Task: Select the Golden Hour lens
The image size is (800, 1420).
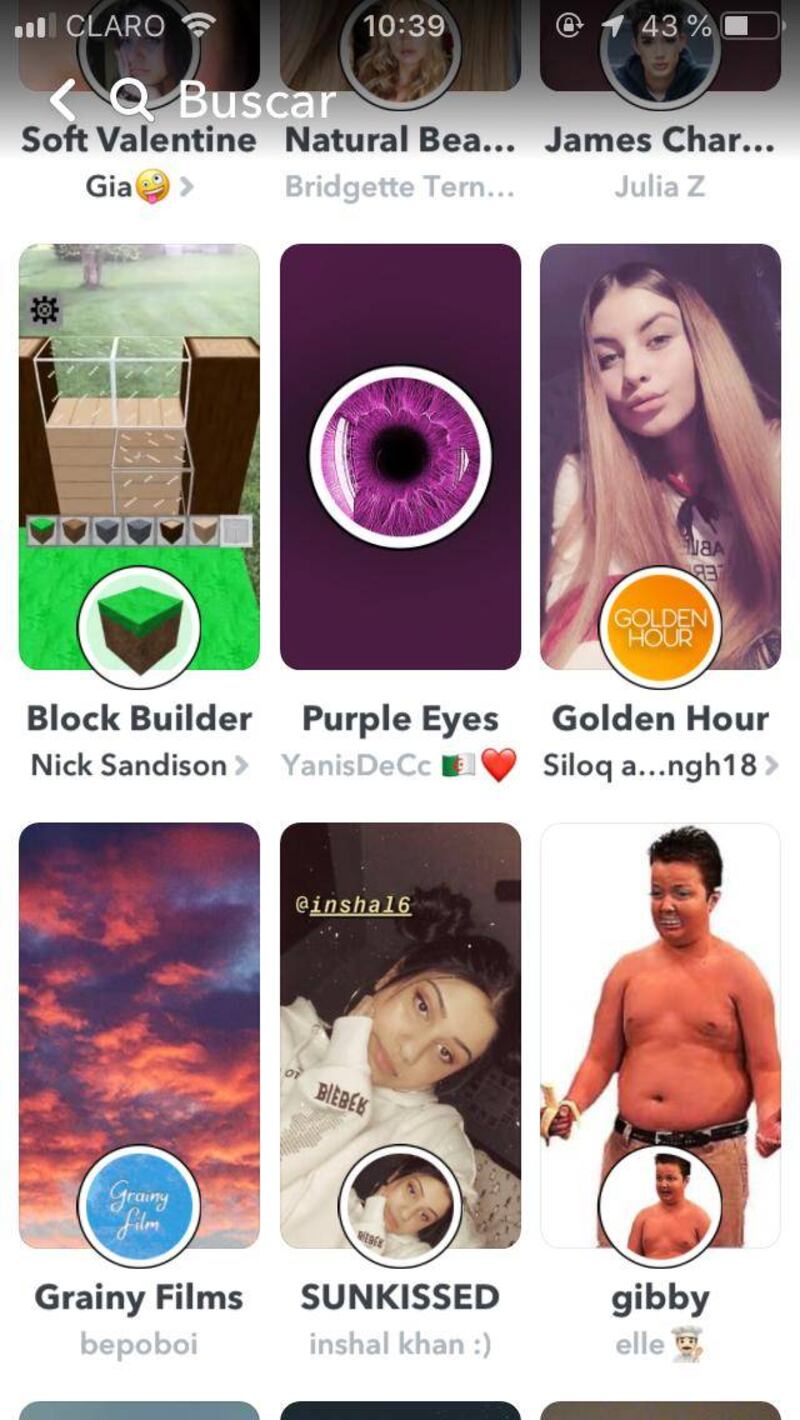Action: (x=660, y=456)
